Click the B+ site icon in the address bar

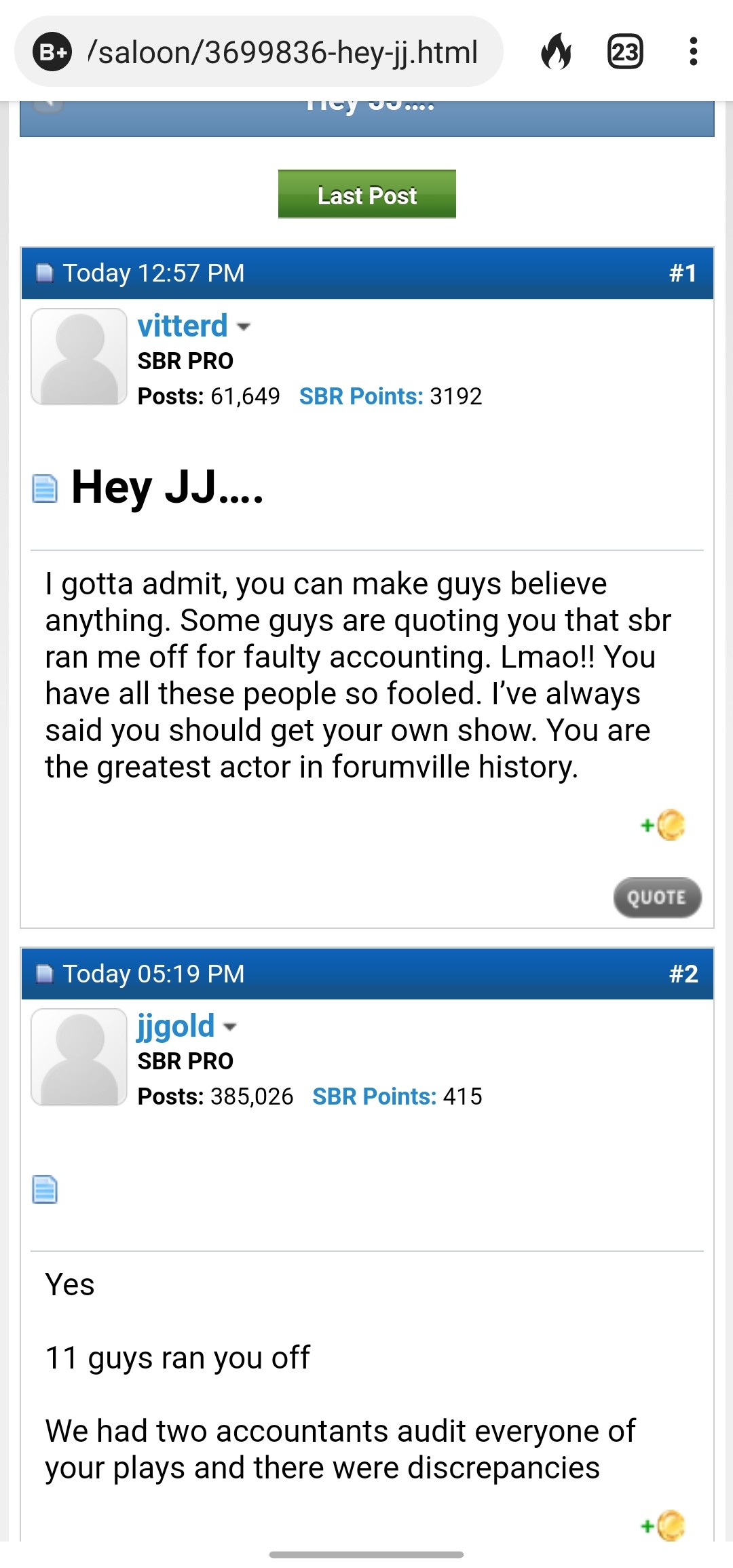click(x=53, y=51)
